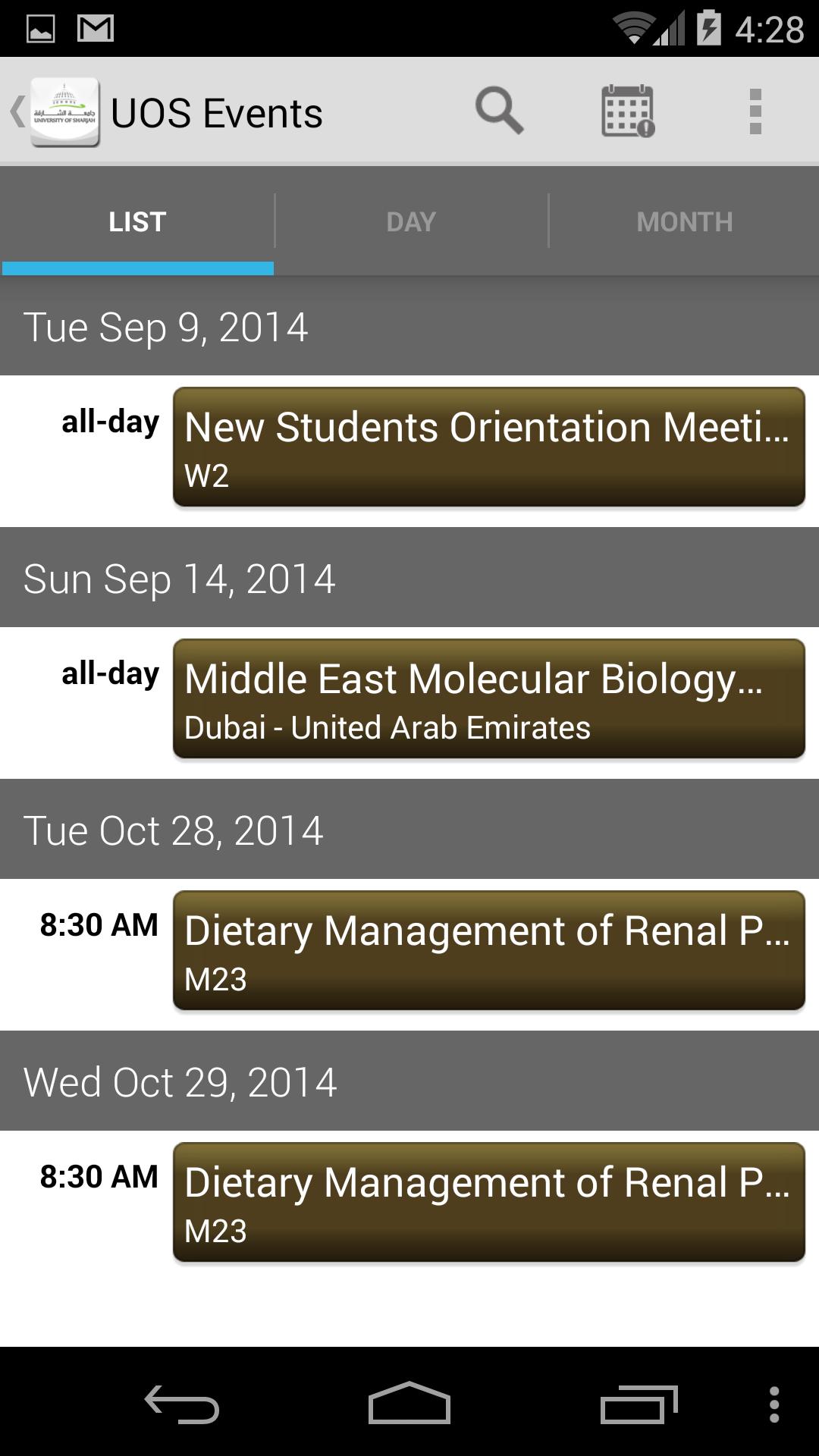Tap the calendar icon in the toolbar

pyautogui.click(x=628, y=111)
